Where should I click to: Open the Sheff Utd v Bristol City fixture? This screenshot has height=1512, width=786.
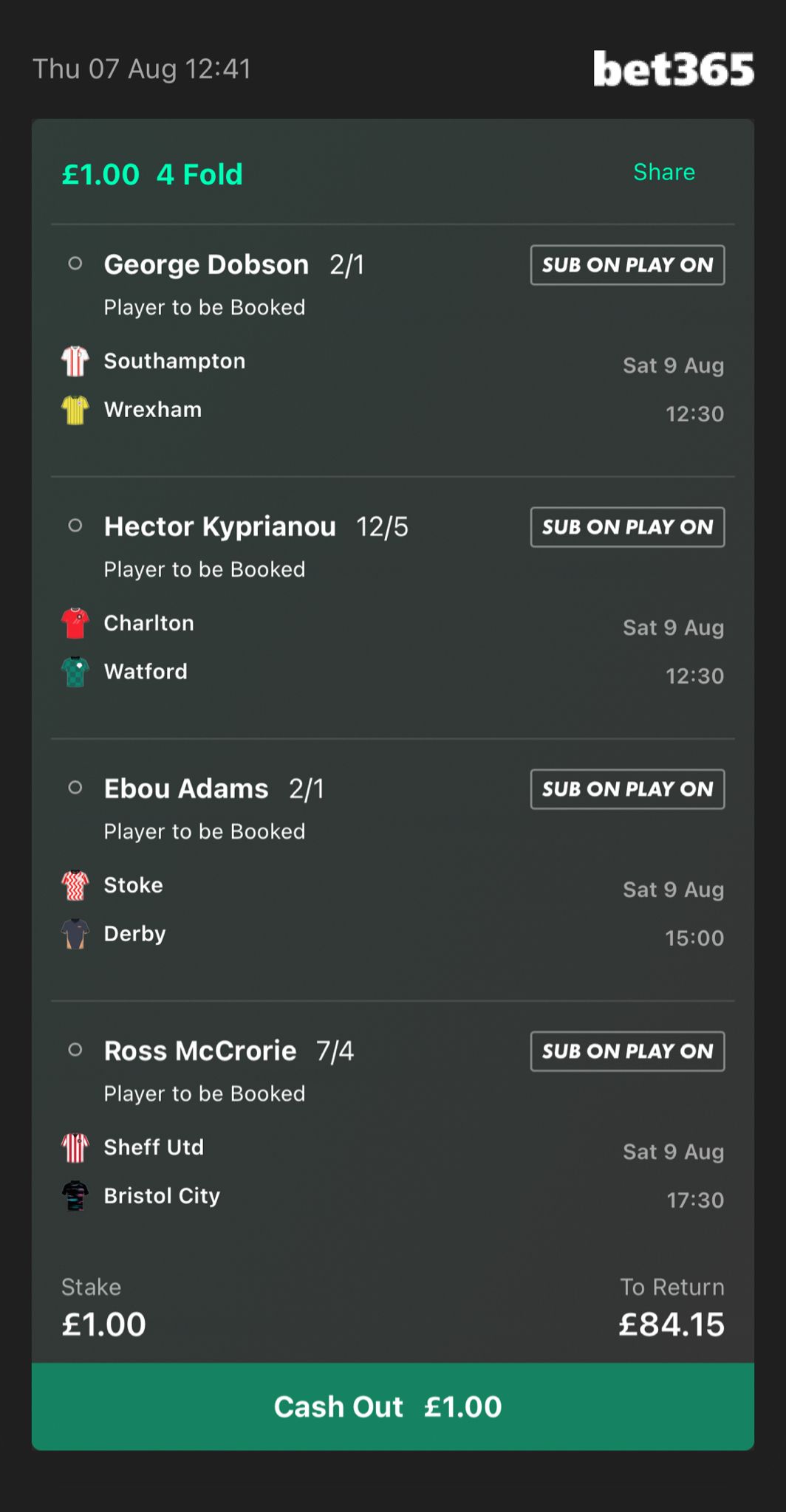(392, 1172)
